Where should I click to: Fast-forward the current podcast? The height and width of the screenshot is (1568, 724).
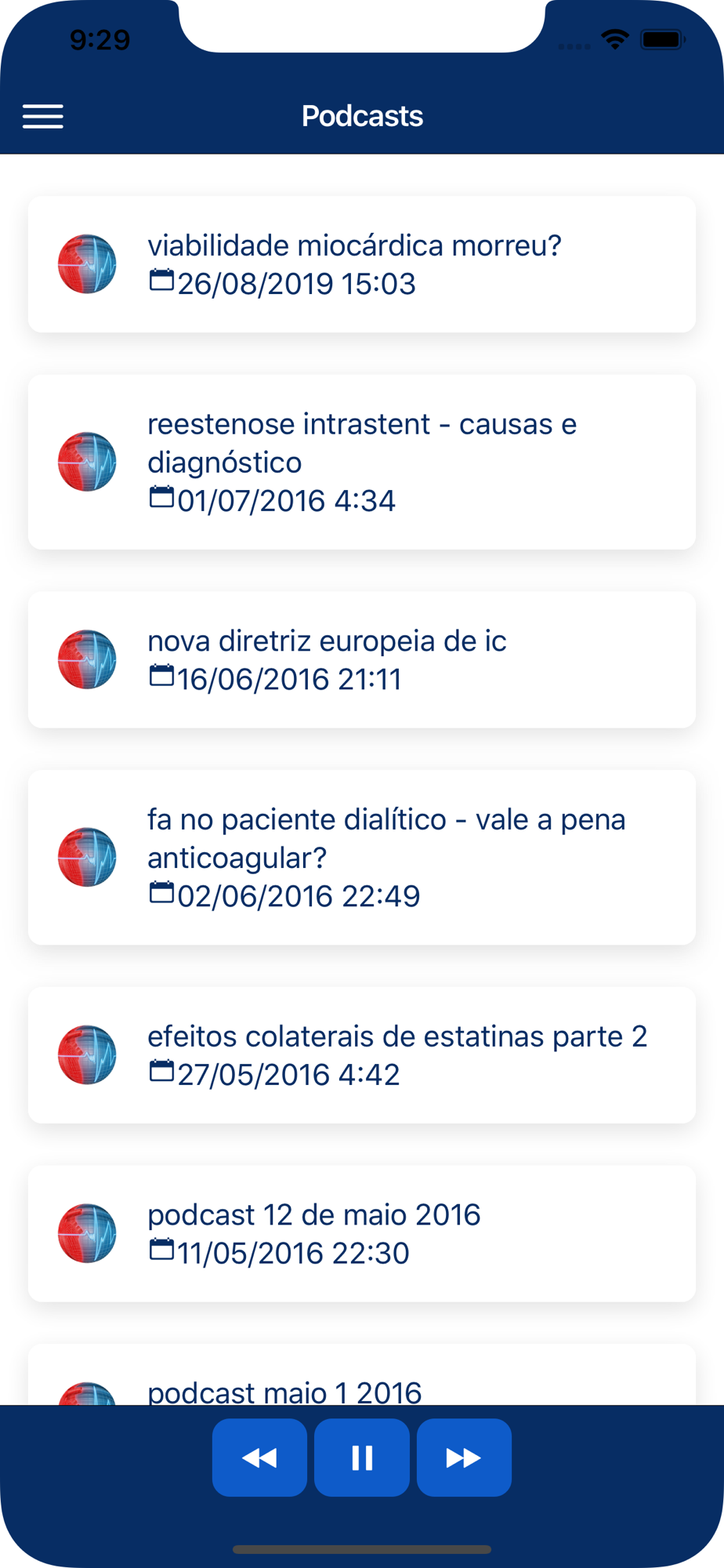tap(464, 1457)
